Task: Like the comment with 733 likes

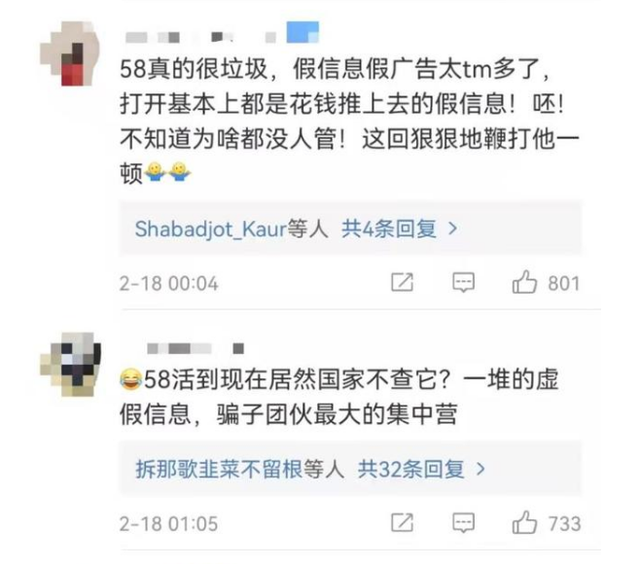Action: coord(525,523)
